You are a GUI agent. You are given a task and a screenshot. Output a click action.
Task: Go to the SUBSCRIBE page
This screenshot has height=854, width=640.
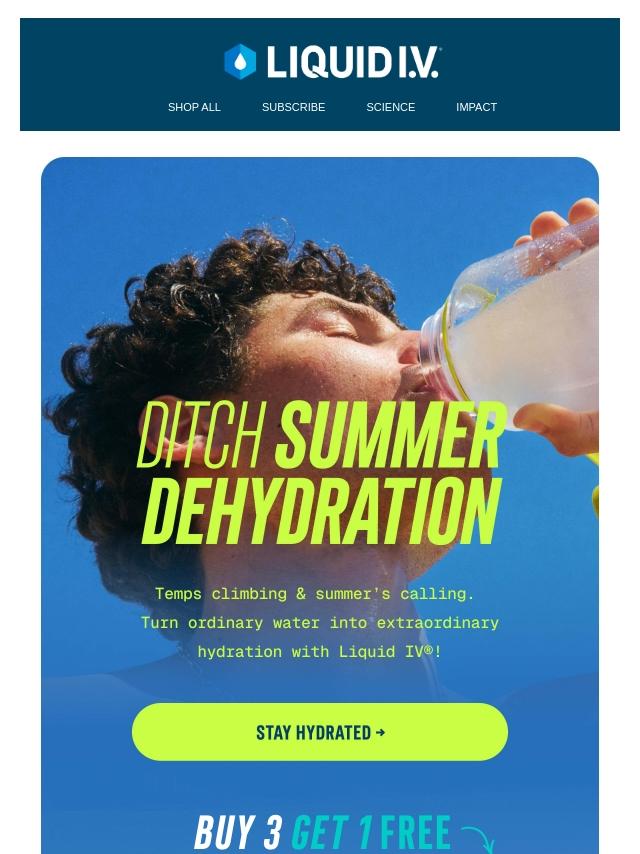tap(293, 107)
